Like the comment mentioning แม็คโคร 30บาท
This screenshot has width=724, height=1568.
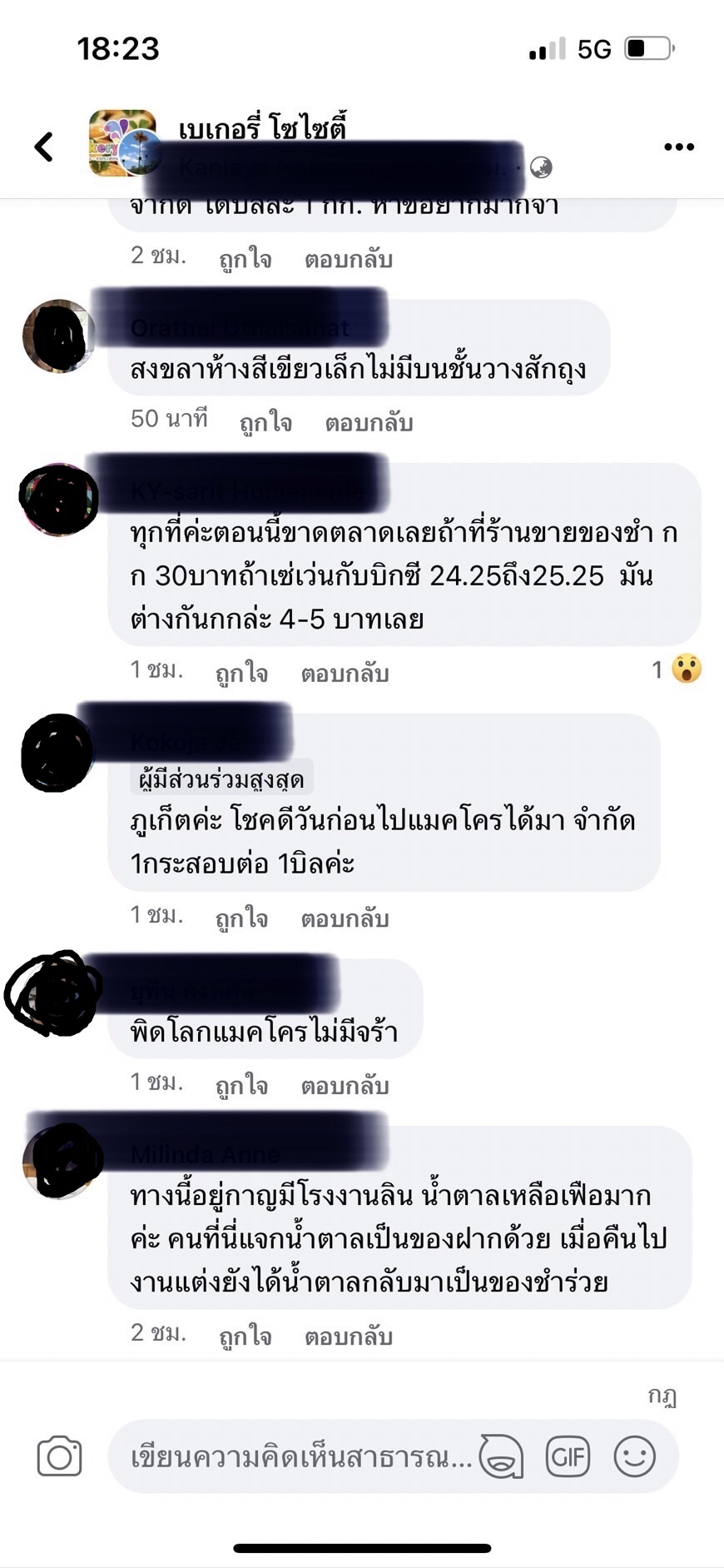[241, 672]
